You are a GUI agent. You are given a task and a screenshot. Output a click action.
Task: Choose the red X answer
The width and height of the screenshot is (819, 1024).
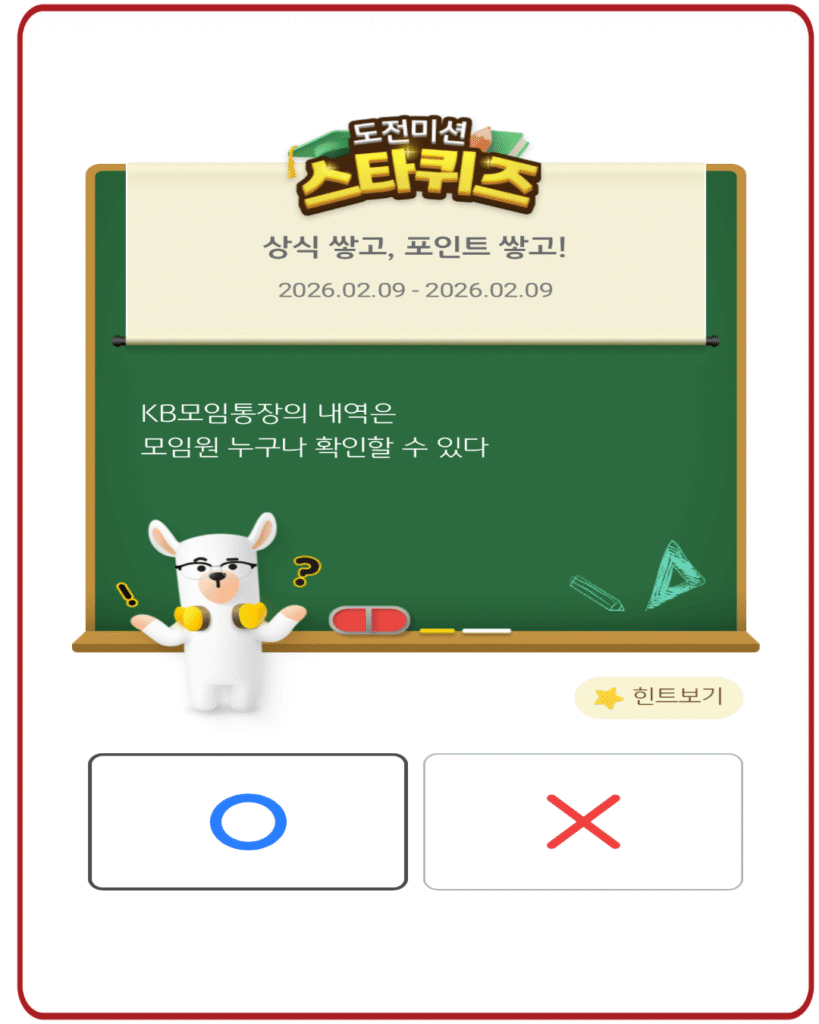click(x=583, y=821)
